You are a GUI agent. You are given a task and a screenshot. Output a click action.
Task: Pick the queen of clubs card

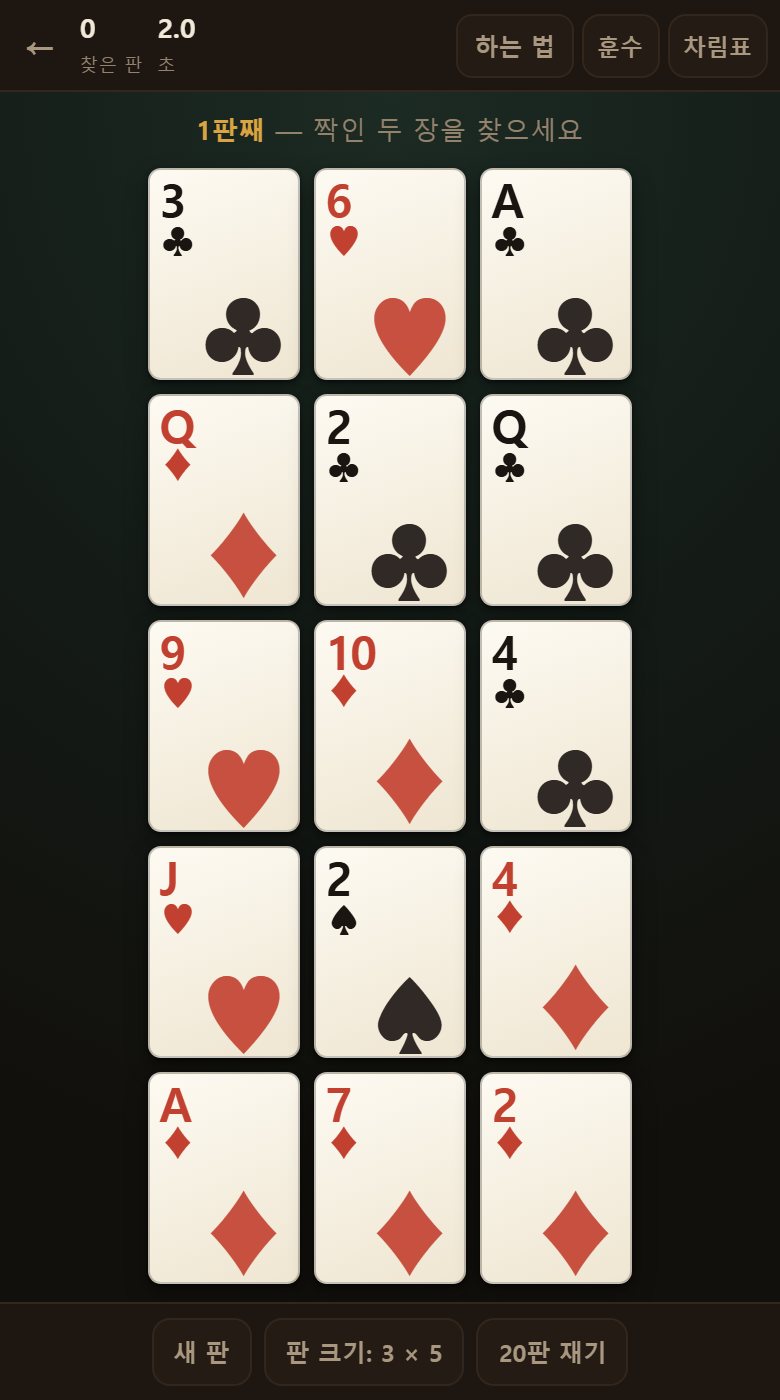coord(556,500)
